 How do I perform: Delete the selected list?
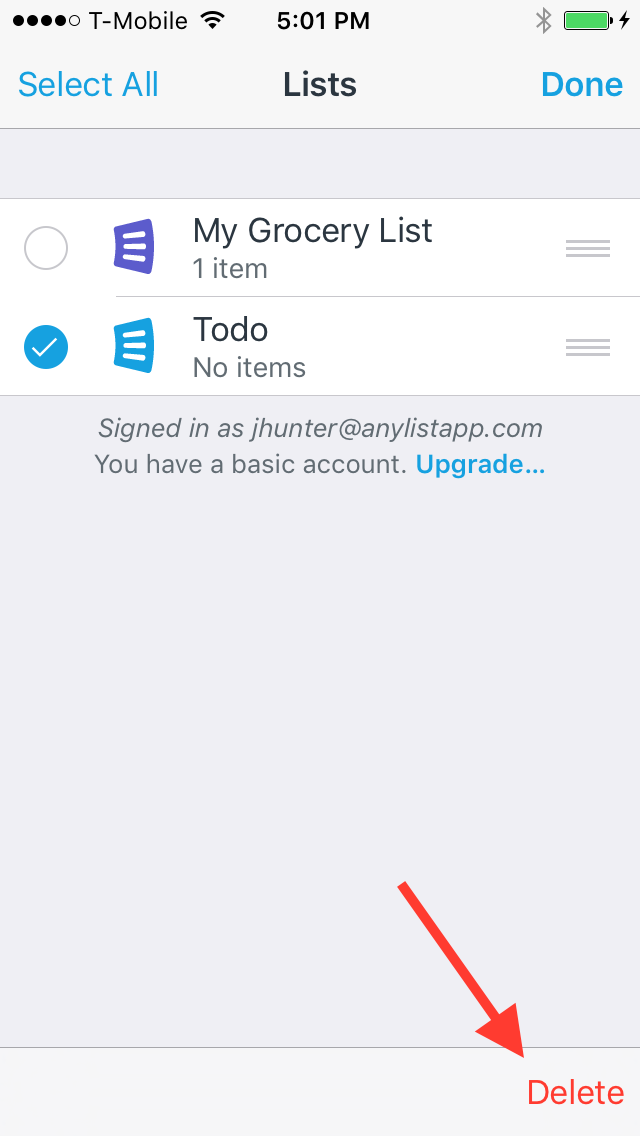[575, 1093]
